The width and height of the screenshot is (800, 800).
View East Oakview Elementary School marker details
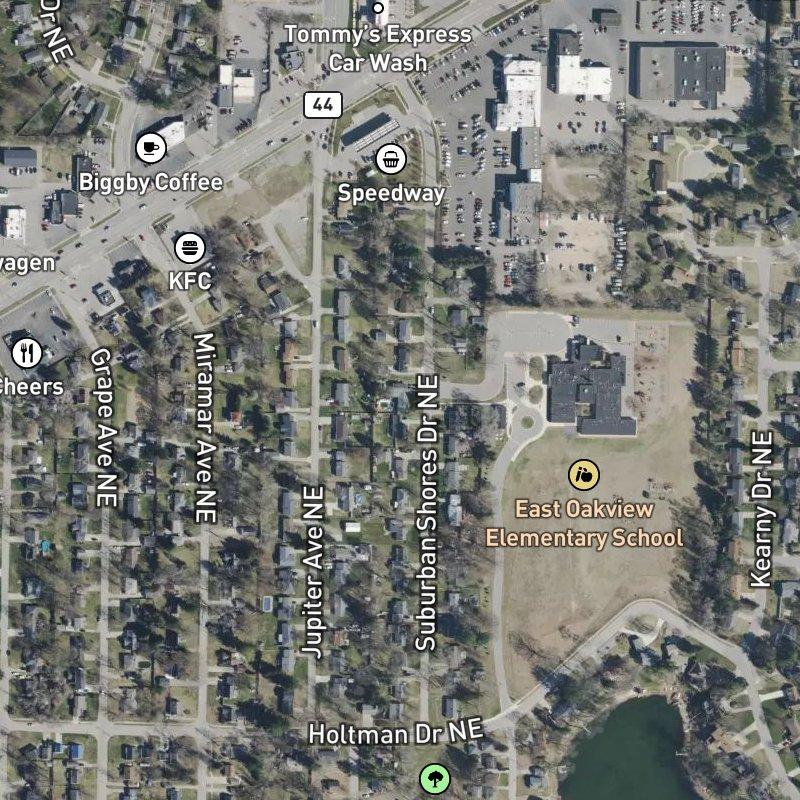coord(584,473)
